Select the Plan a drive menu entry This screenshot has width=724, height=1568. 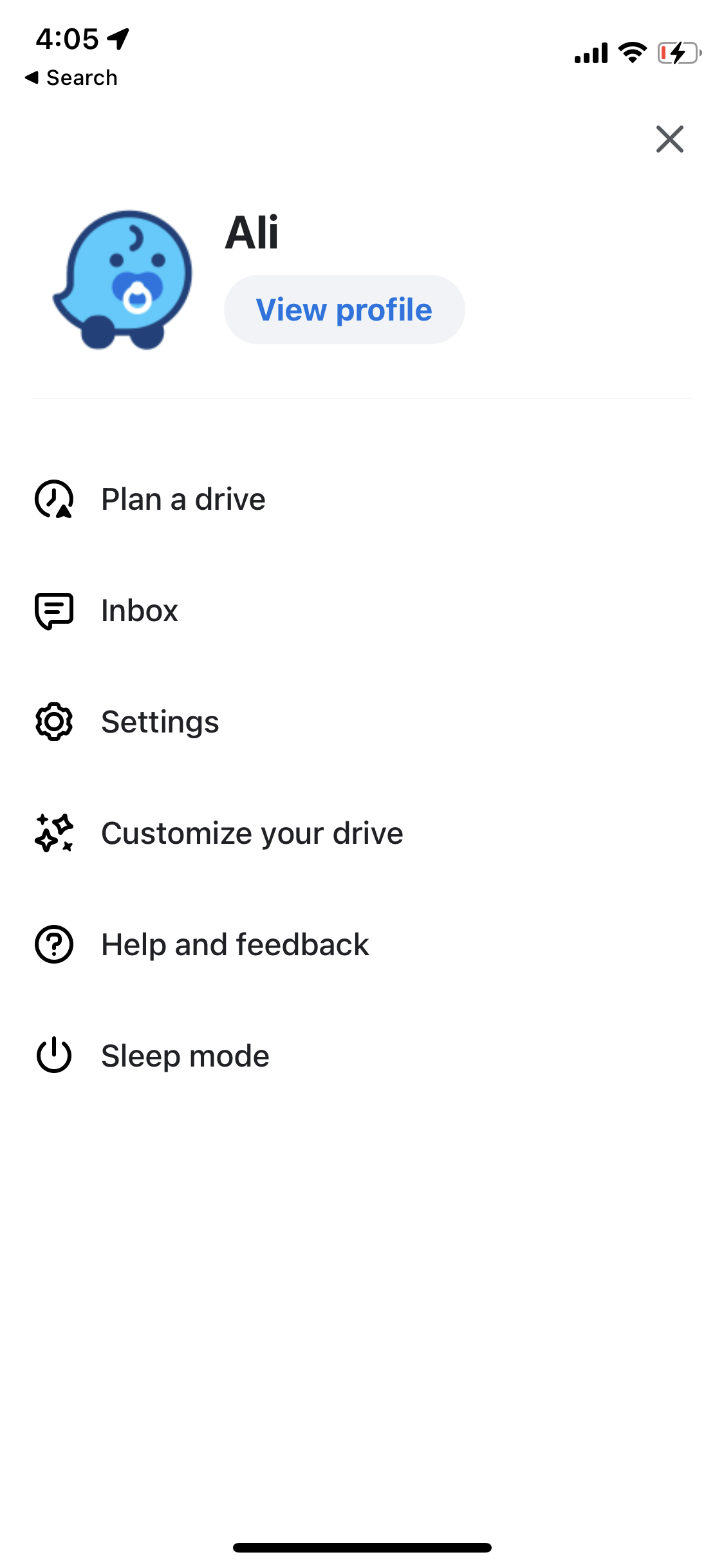(183, 499)
